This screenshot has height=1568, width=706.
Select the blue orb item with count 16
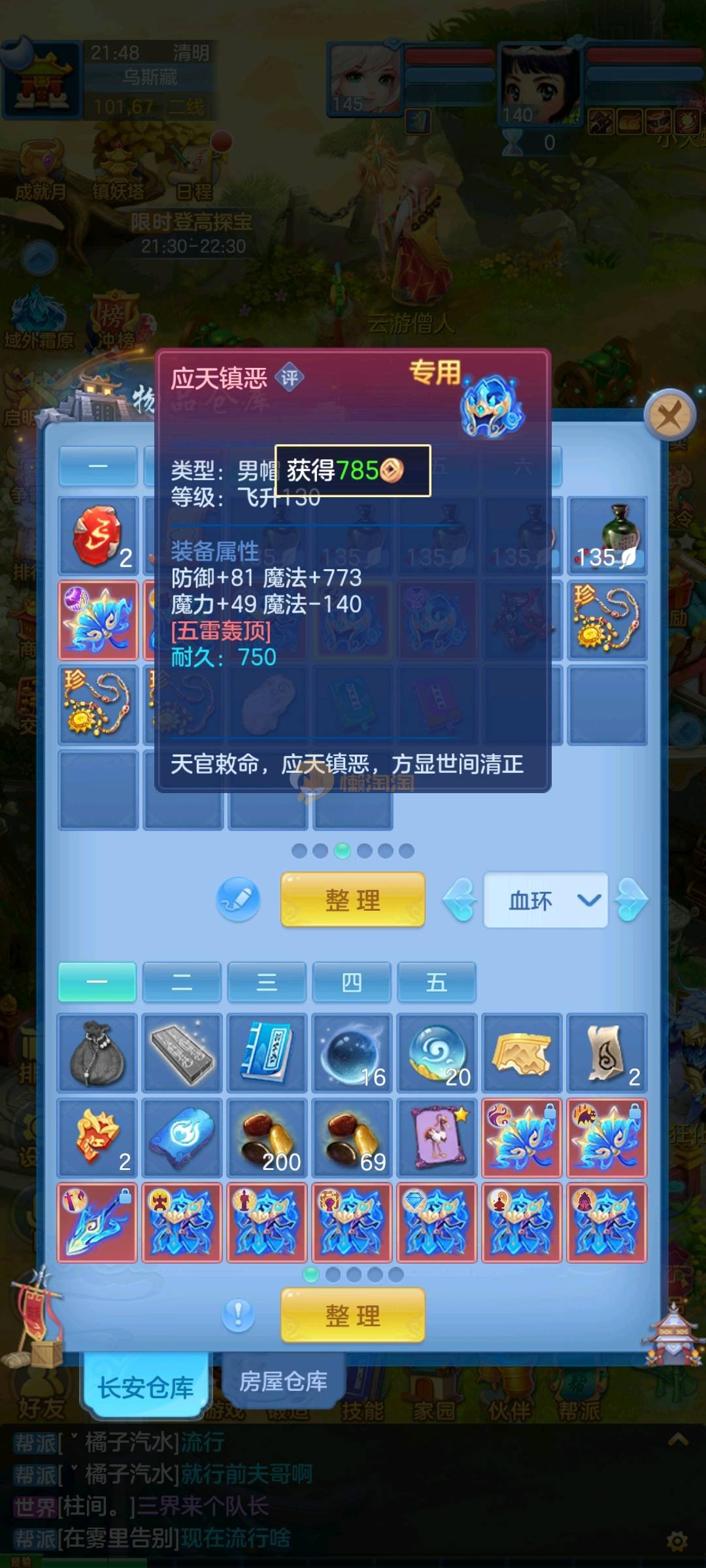coord(352,1053)
